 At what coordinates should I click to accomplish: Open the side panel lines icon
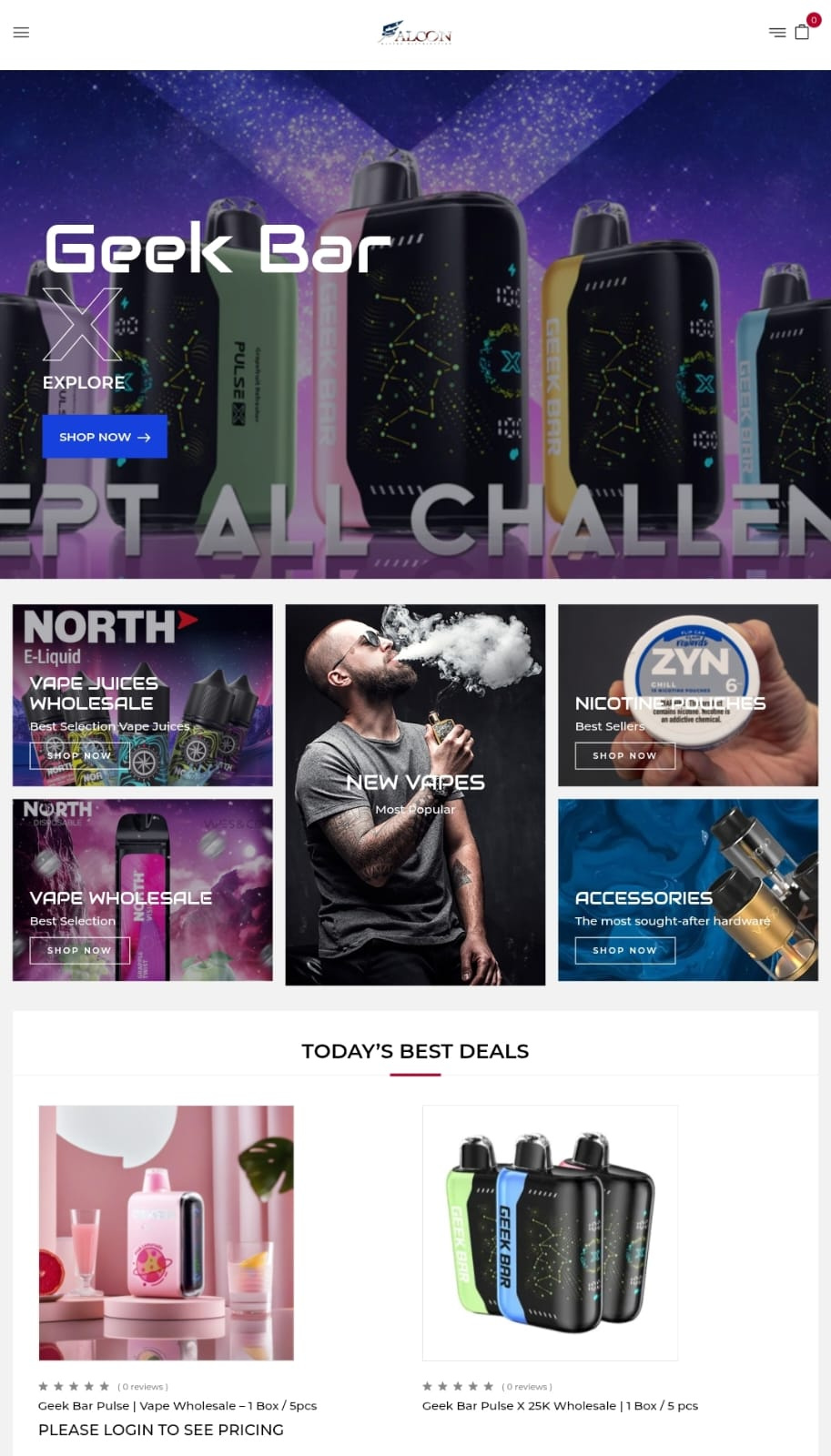click(x=776, y=33)
